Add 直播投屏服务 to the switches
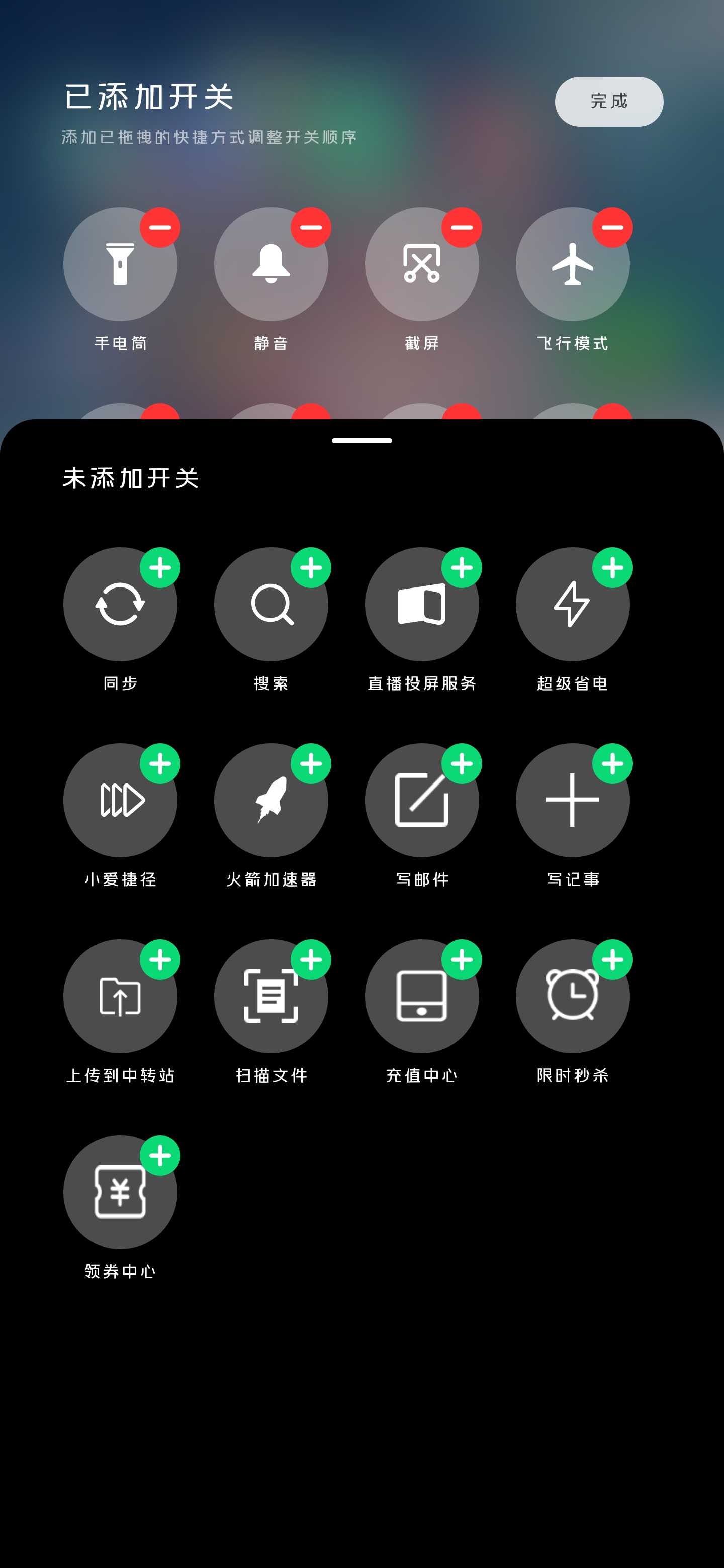This screenshot has height=1568, width=724. click(x=462, y=567)
